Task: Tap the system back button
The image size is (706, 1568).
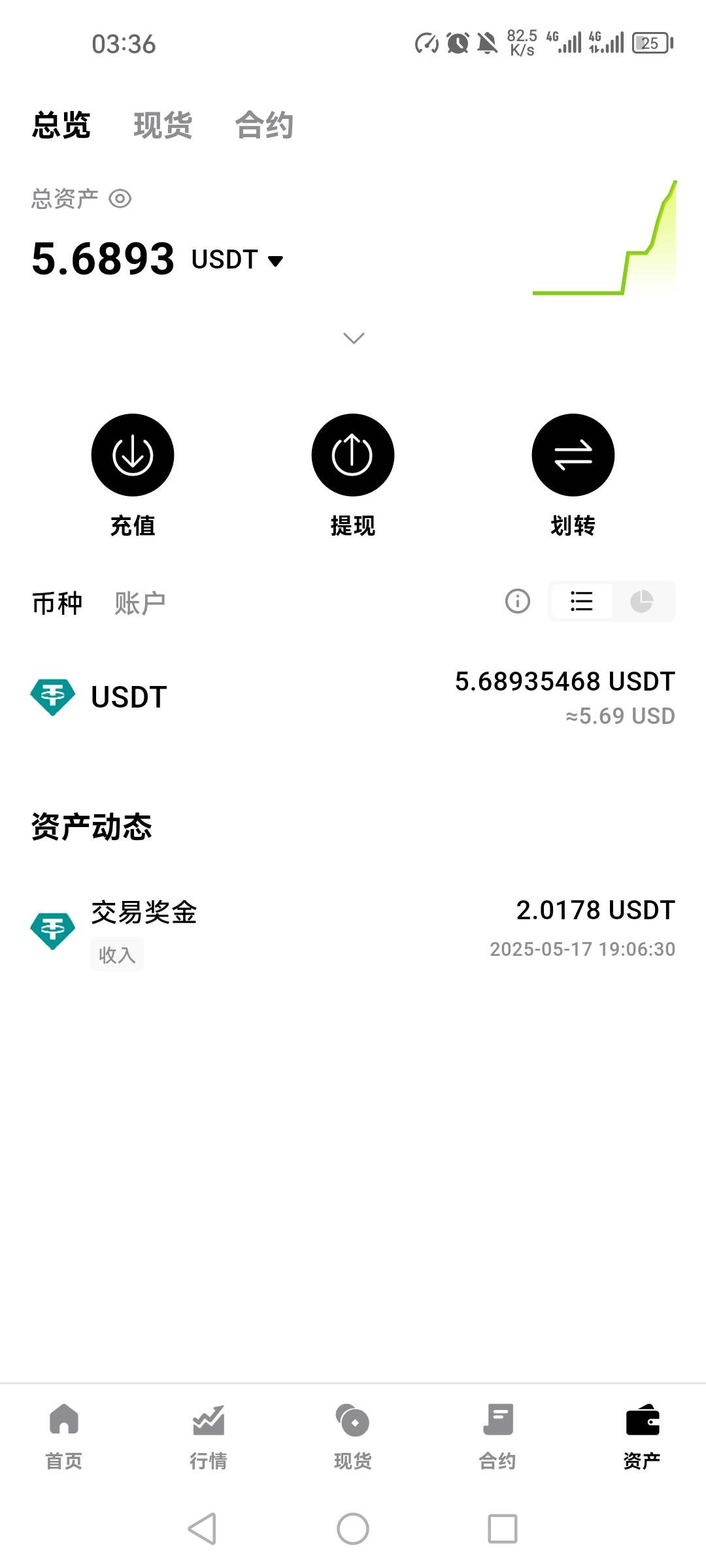Action: pos(202,1529)
